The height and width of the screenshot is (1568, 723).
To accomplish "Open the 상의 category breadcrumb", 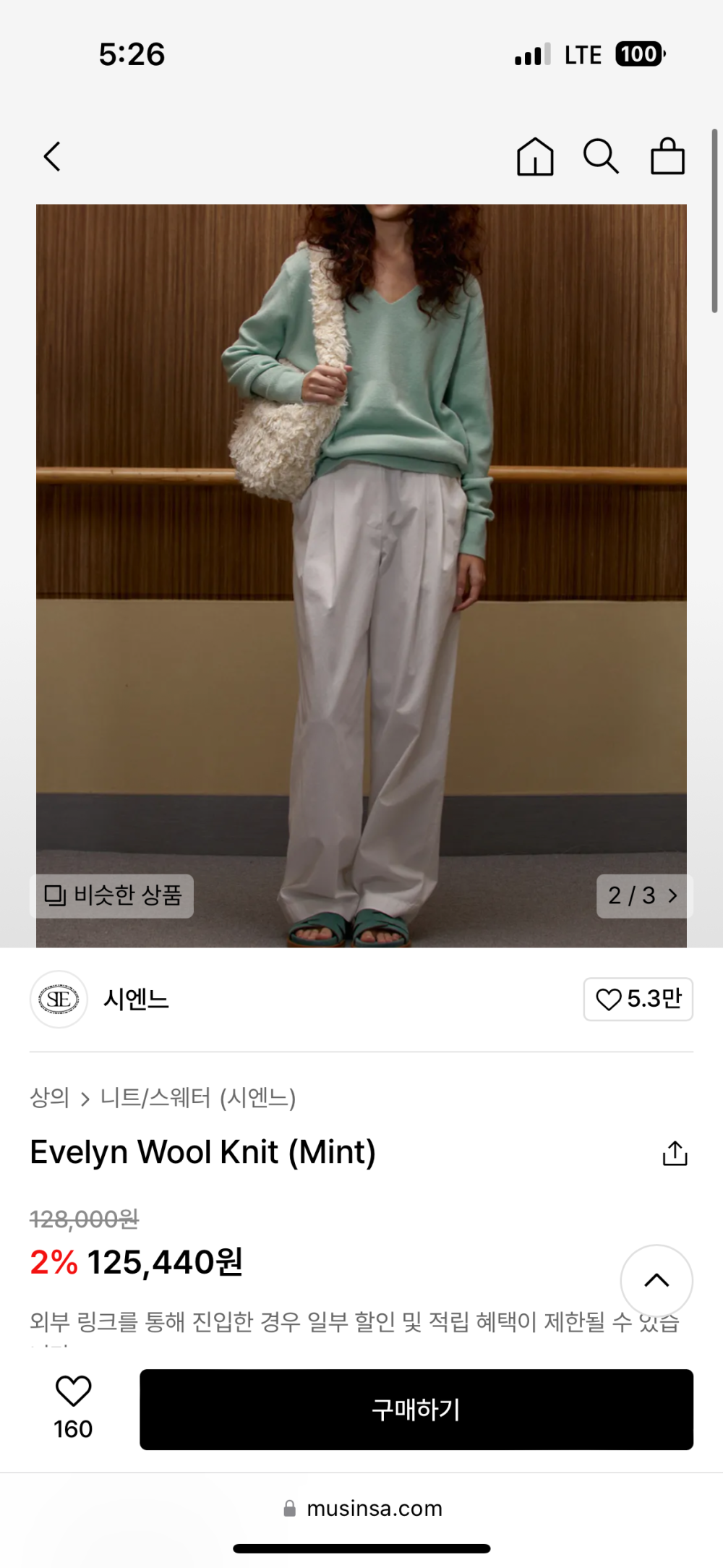I will (49, 1098).
